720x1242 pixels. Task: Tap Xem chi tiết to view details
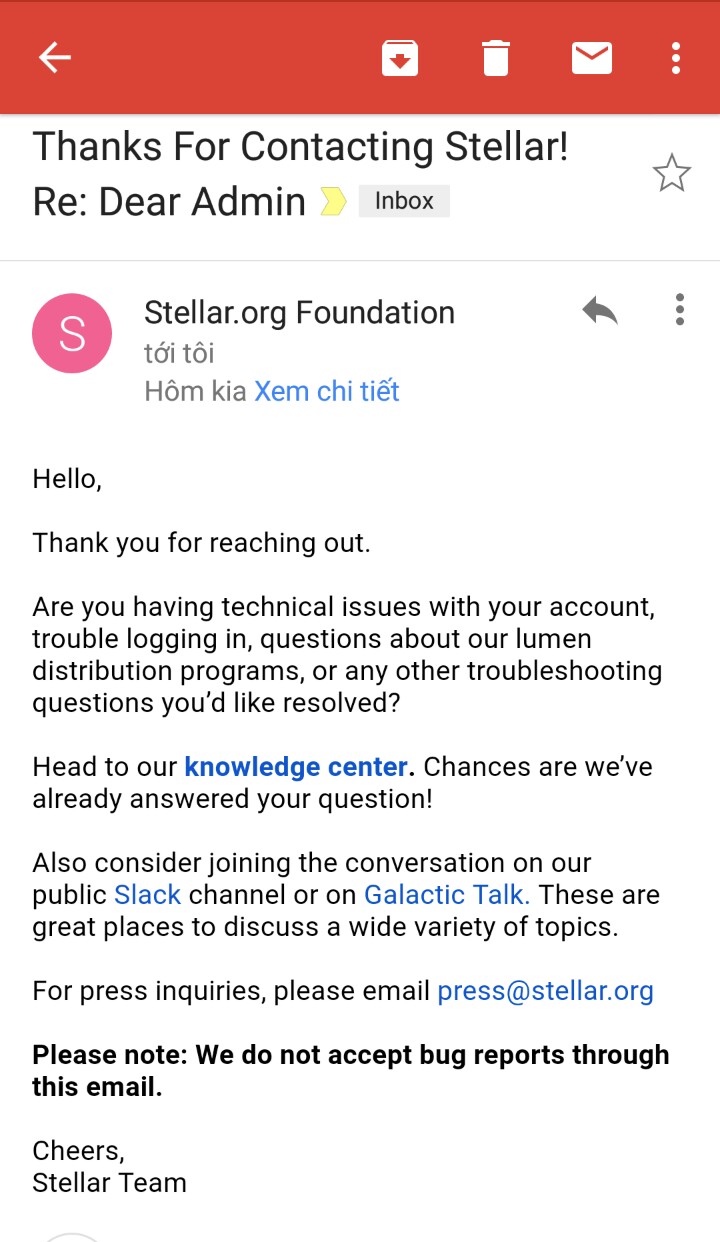[326, 391]
